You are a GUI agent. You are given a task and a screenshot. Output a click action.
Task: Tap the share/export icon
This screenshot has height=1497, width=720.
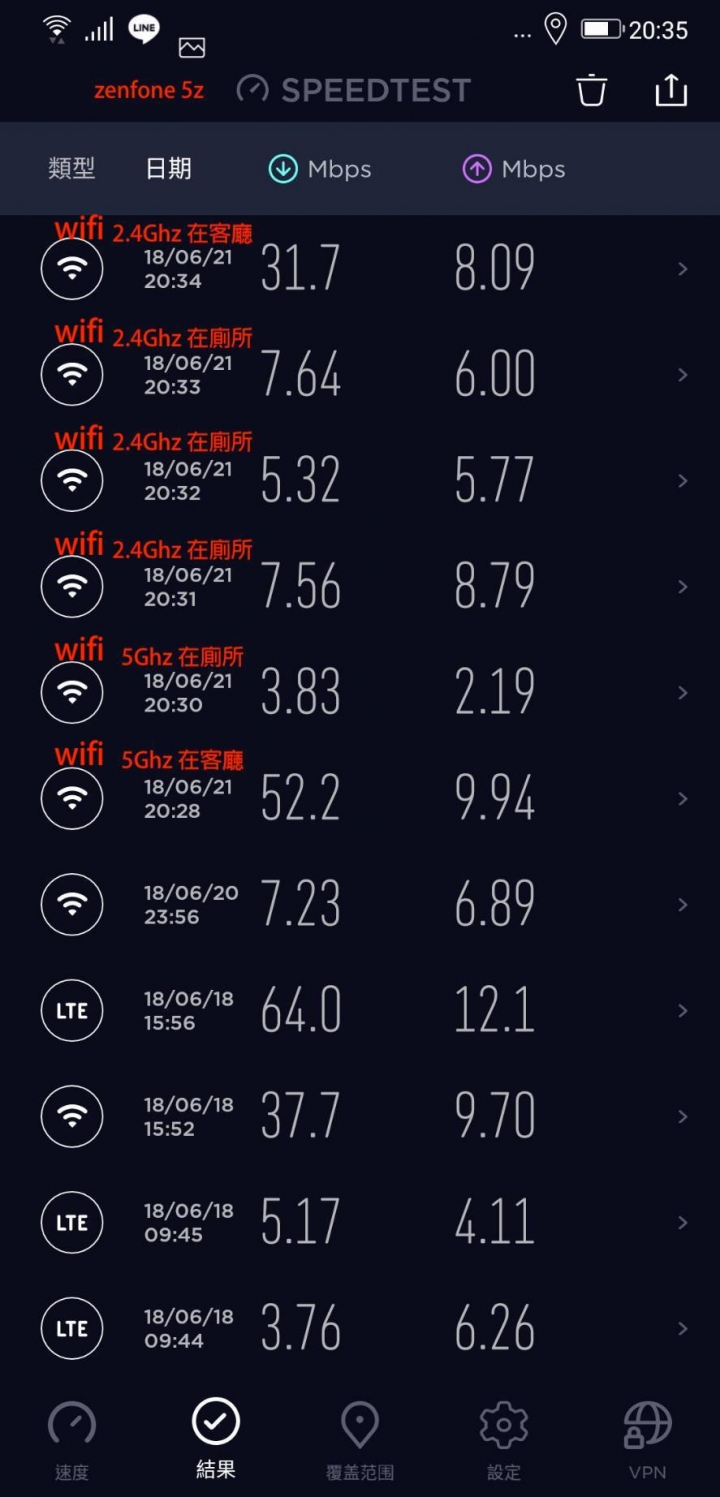point(670,89)
